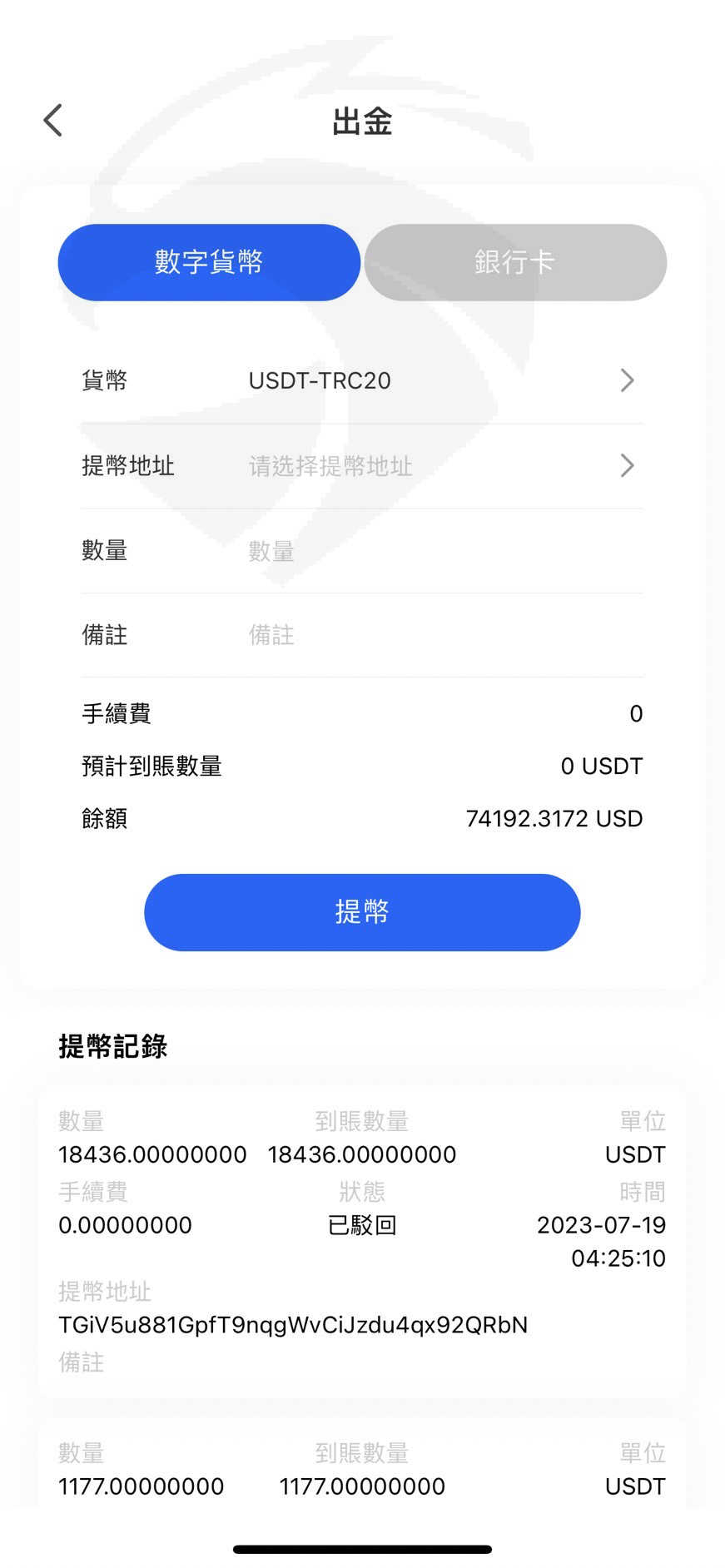Switch to the 銀行卡 tab
This screenshot has height=1568, width=725.
click(515, 262)
